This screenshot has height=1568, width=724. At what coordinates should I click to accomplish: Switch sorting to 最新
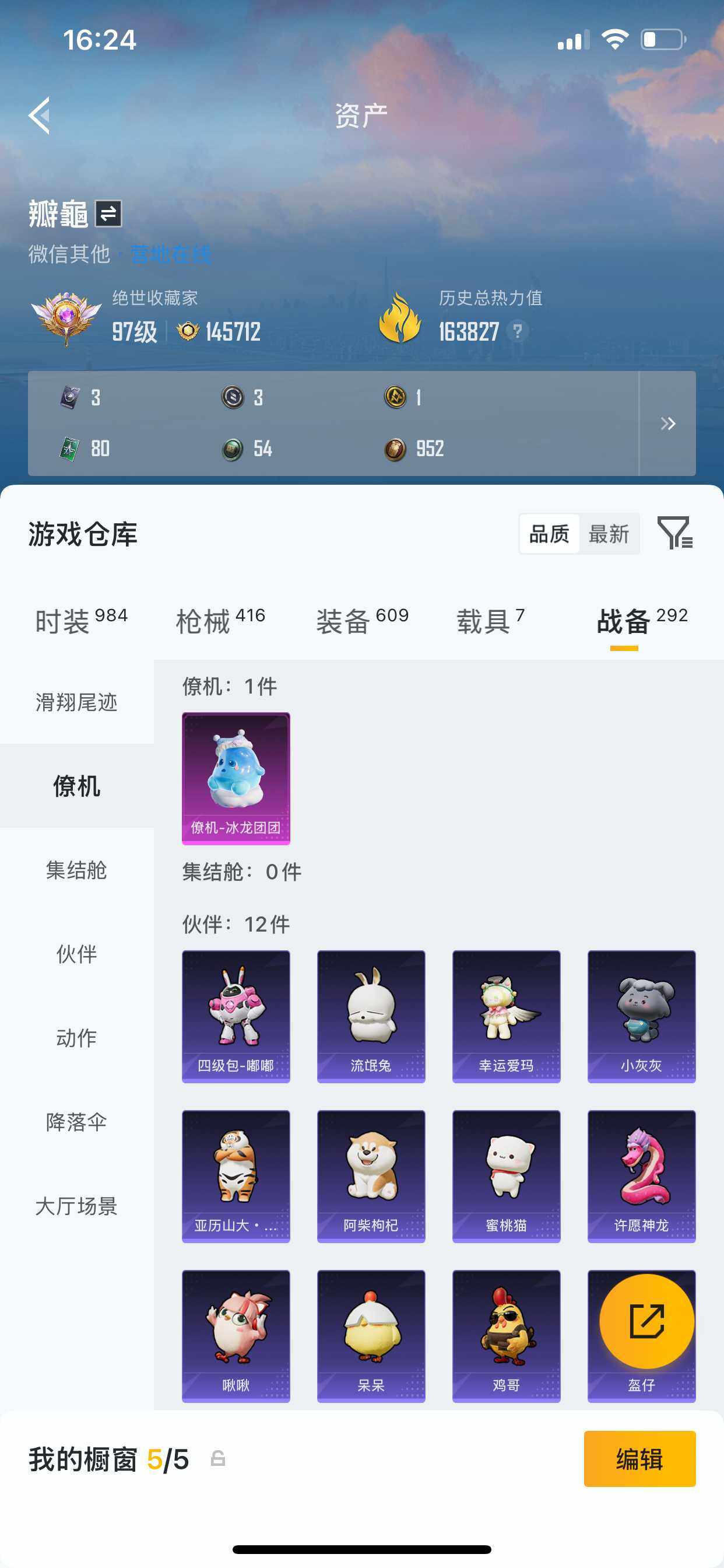click(x=610, y=534)
